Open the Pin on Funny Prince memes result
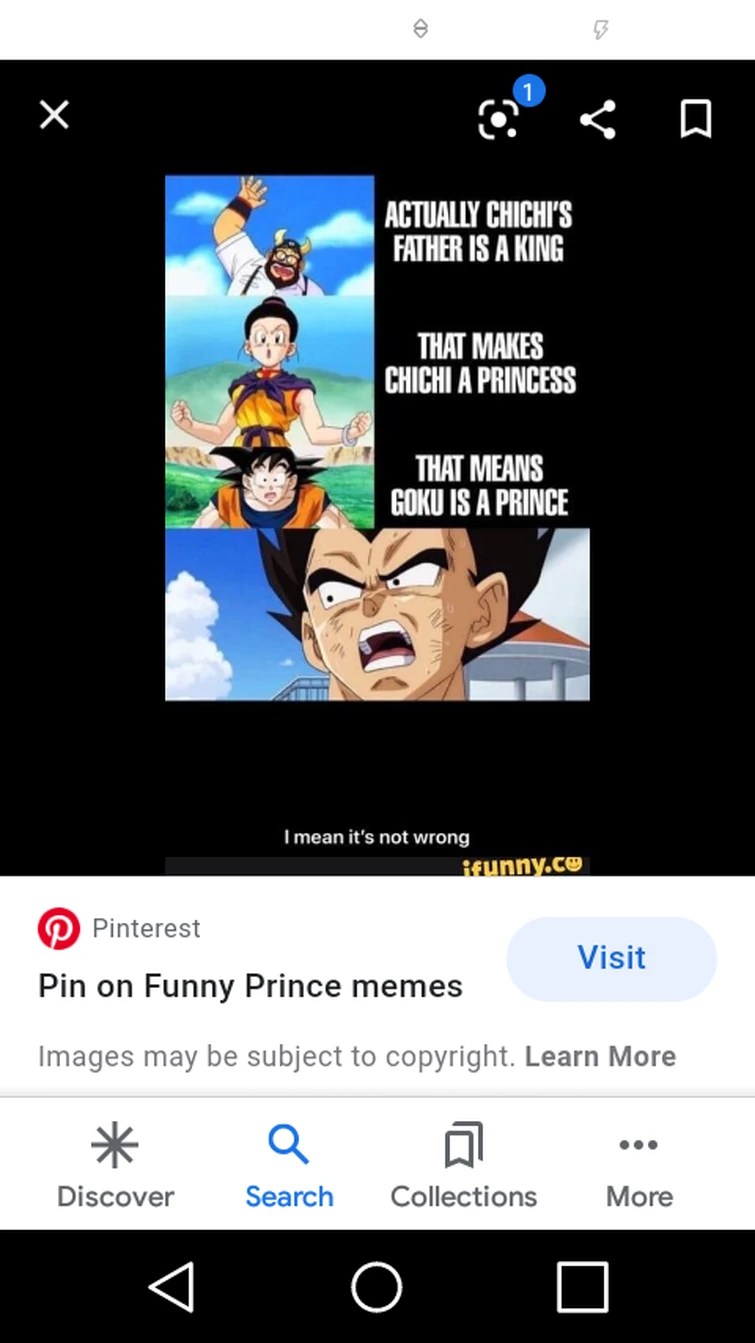755x1343 pixels. [250, 986]
